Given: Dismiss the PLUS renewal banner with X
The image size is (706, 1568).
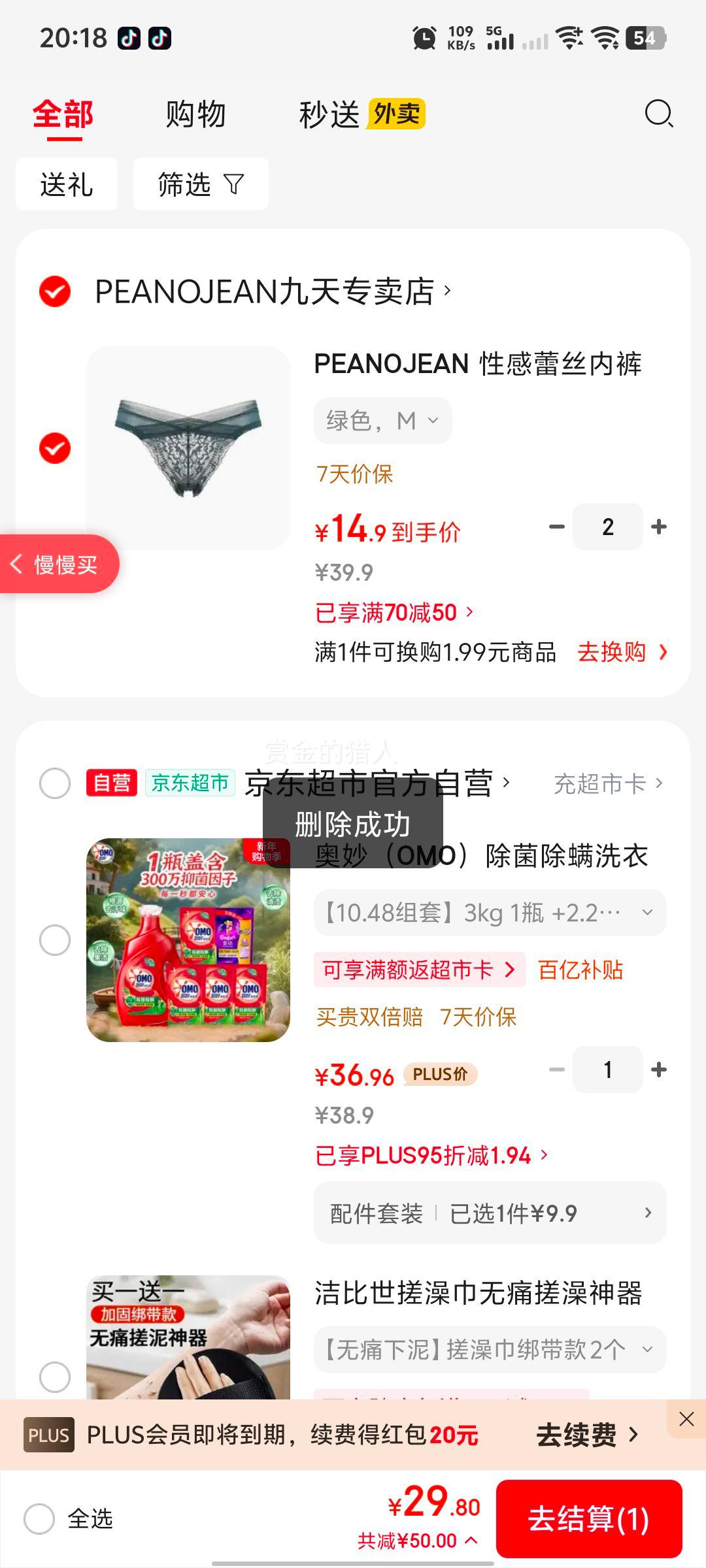Looking at the screenshot, I should (x=685, y=1419).
